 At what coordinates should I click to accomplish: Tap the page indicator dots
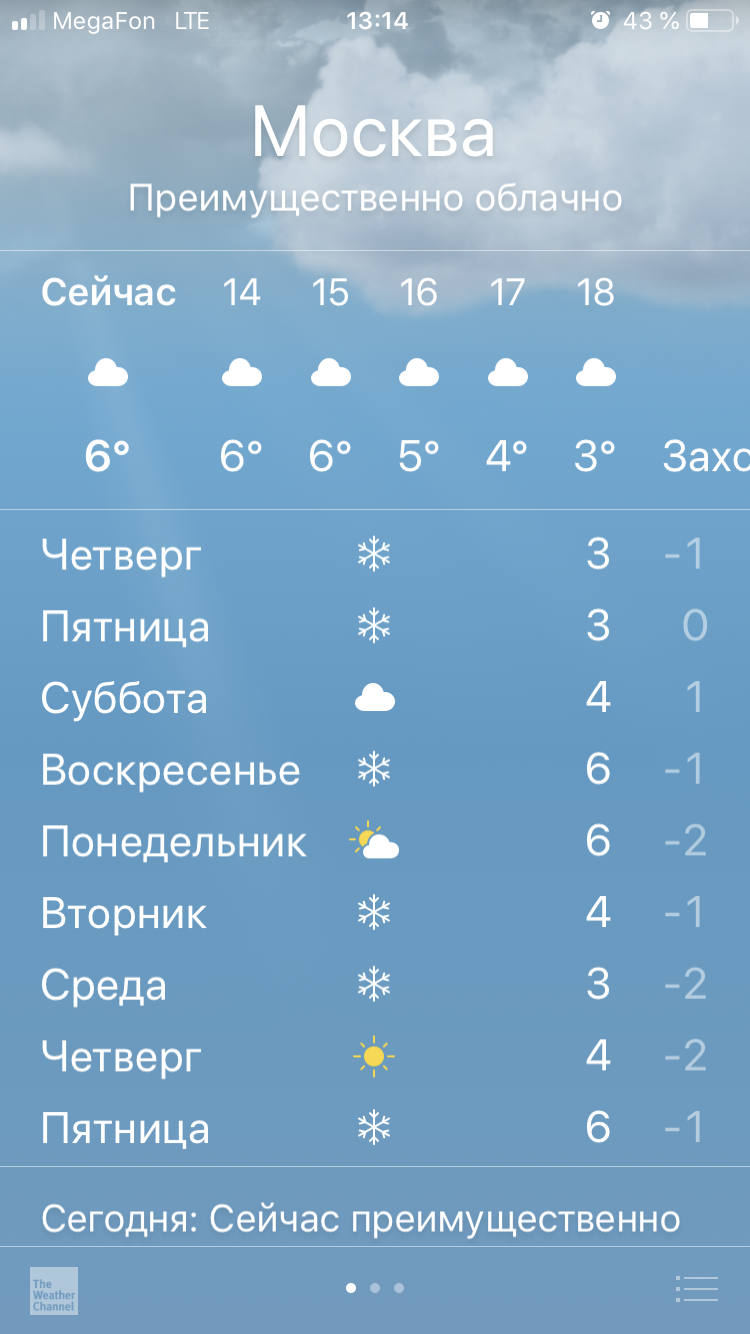(x=375, y=1288)
